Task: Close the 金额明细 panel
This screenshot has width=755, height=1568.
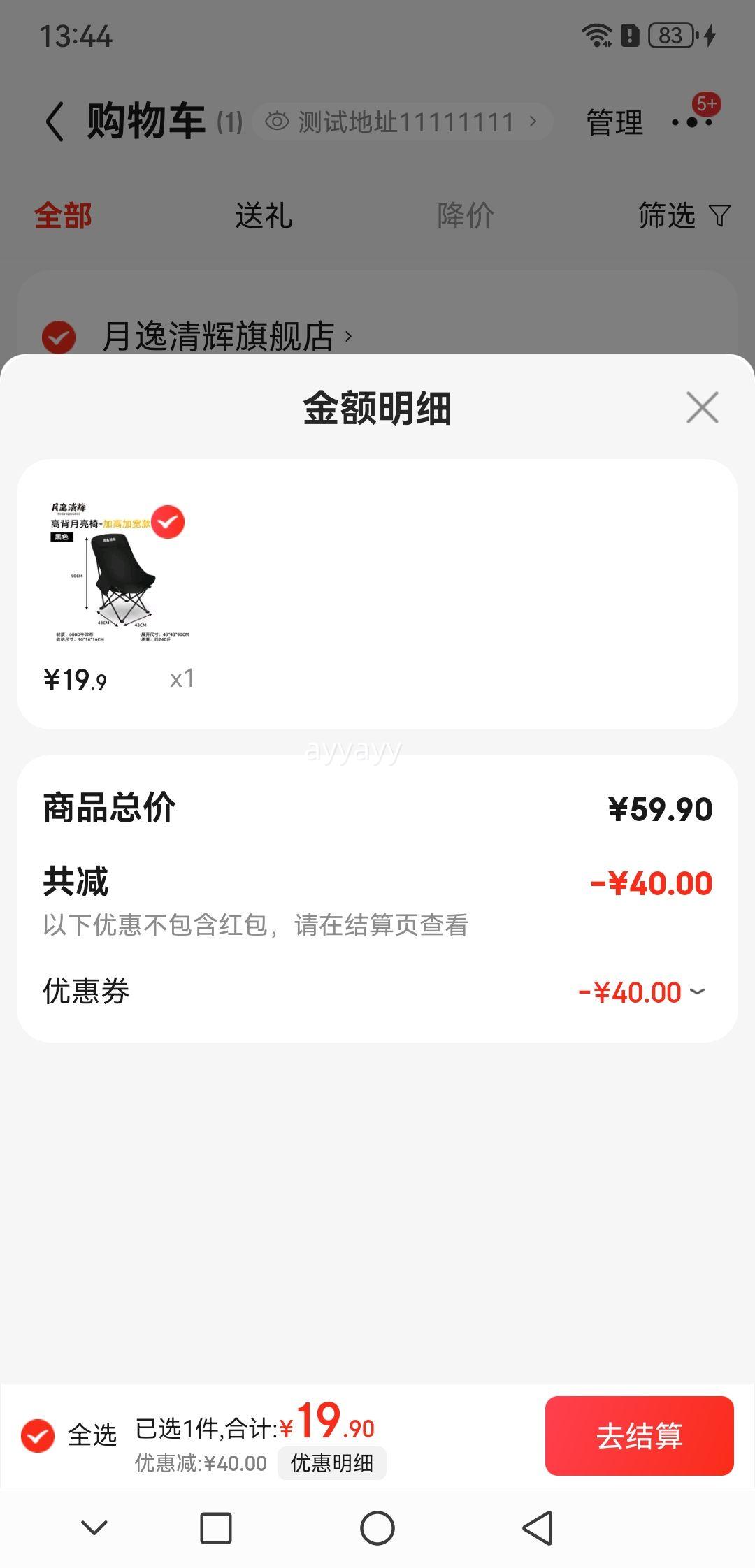Action: point(702,407)
